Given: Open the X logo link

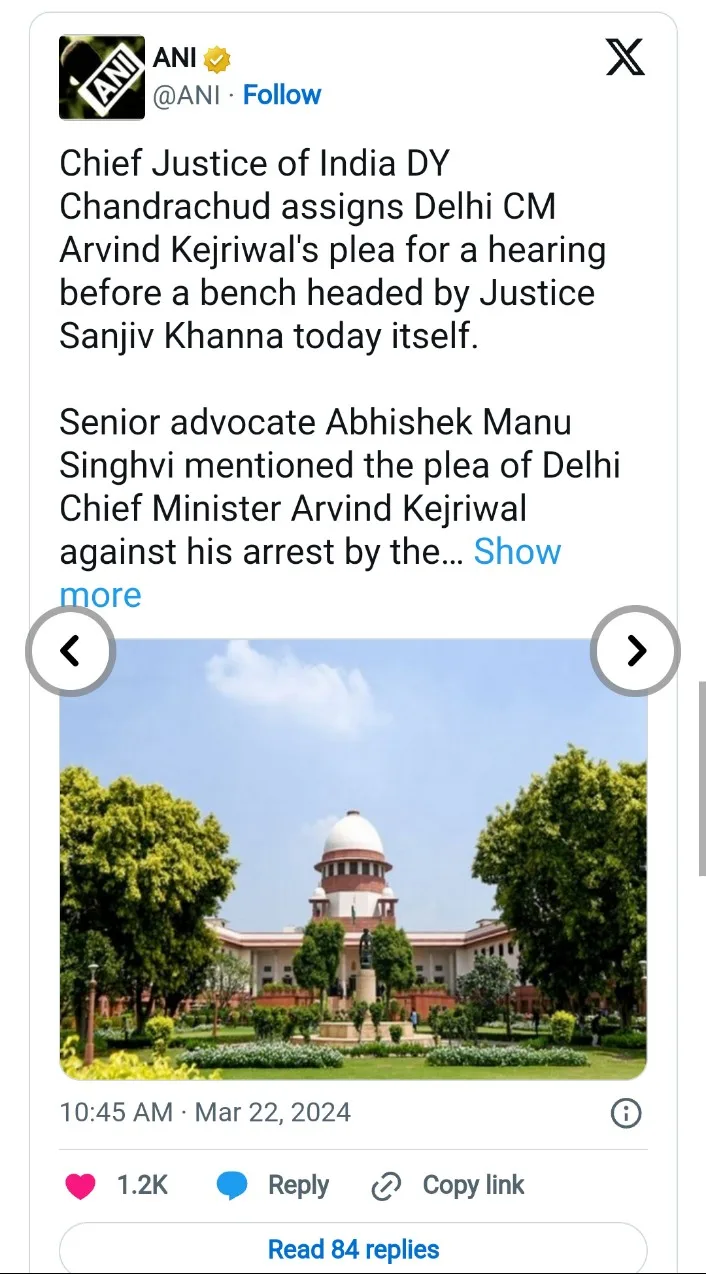Looking at the screenshot, I should point(626,59).
